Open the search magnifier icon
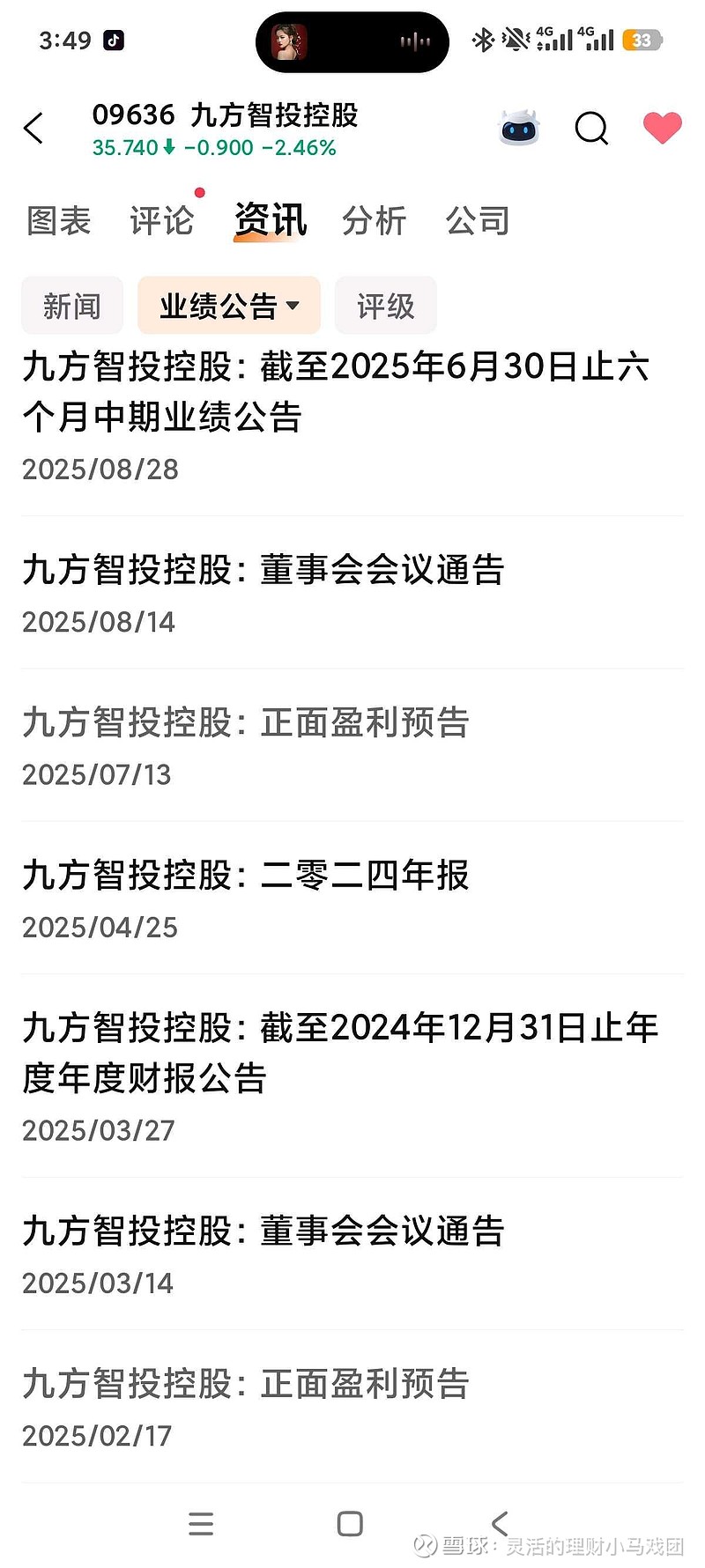The width and height of the screenshot is (705, 1568). 591,129
